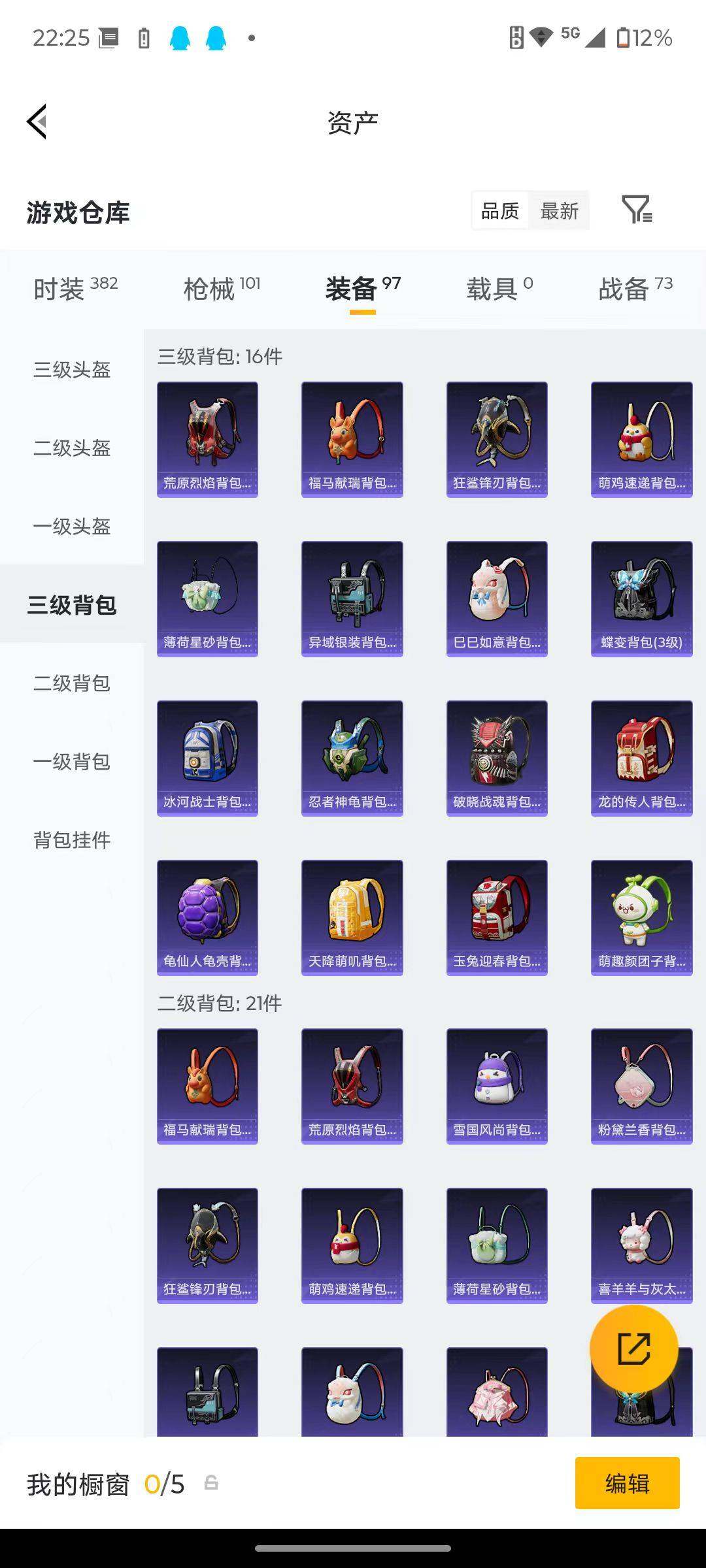
Task: Switch sorting to 品质
Action: point(501,210)
